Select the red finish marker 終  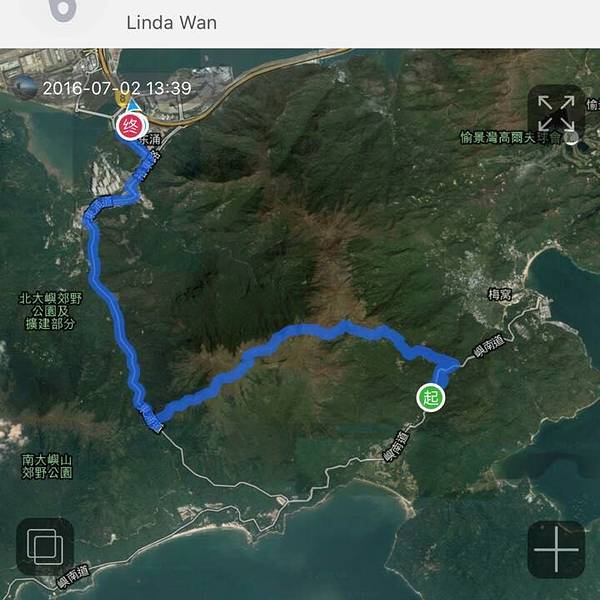[130, 127]
